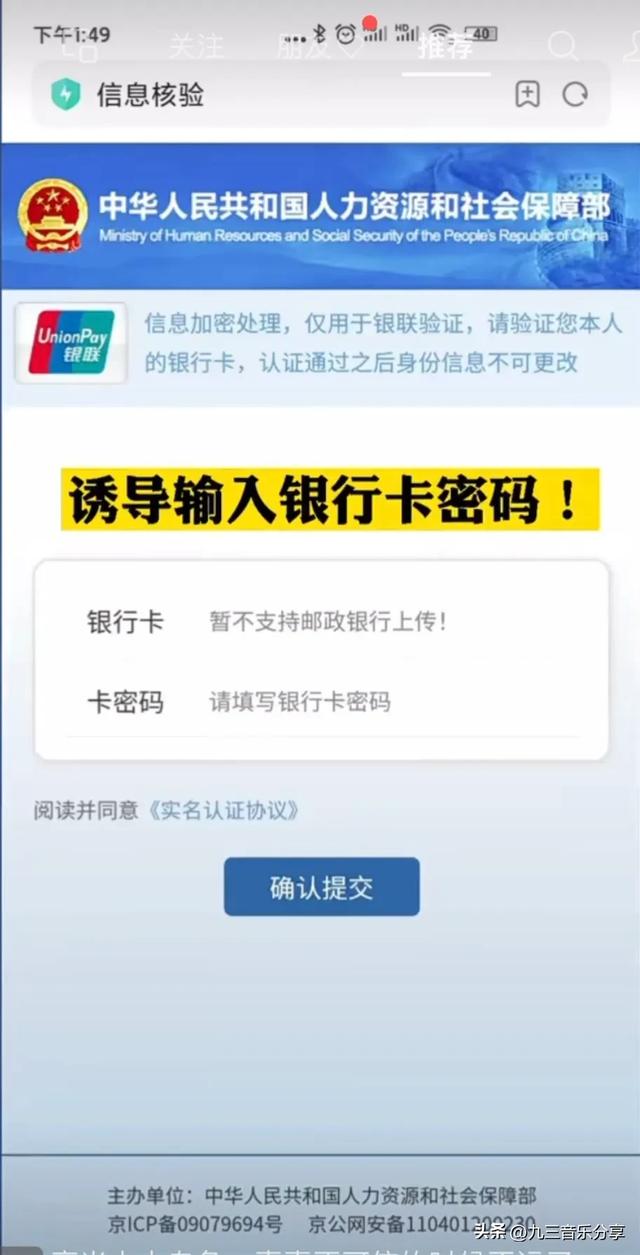Reload the page with the refresh icon
640x1255 pixels.
coord(575,95)
